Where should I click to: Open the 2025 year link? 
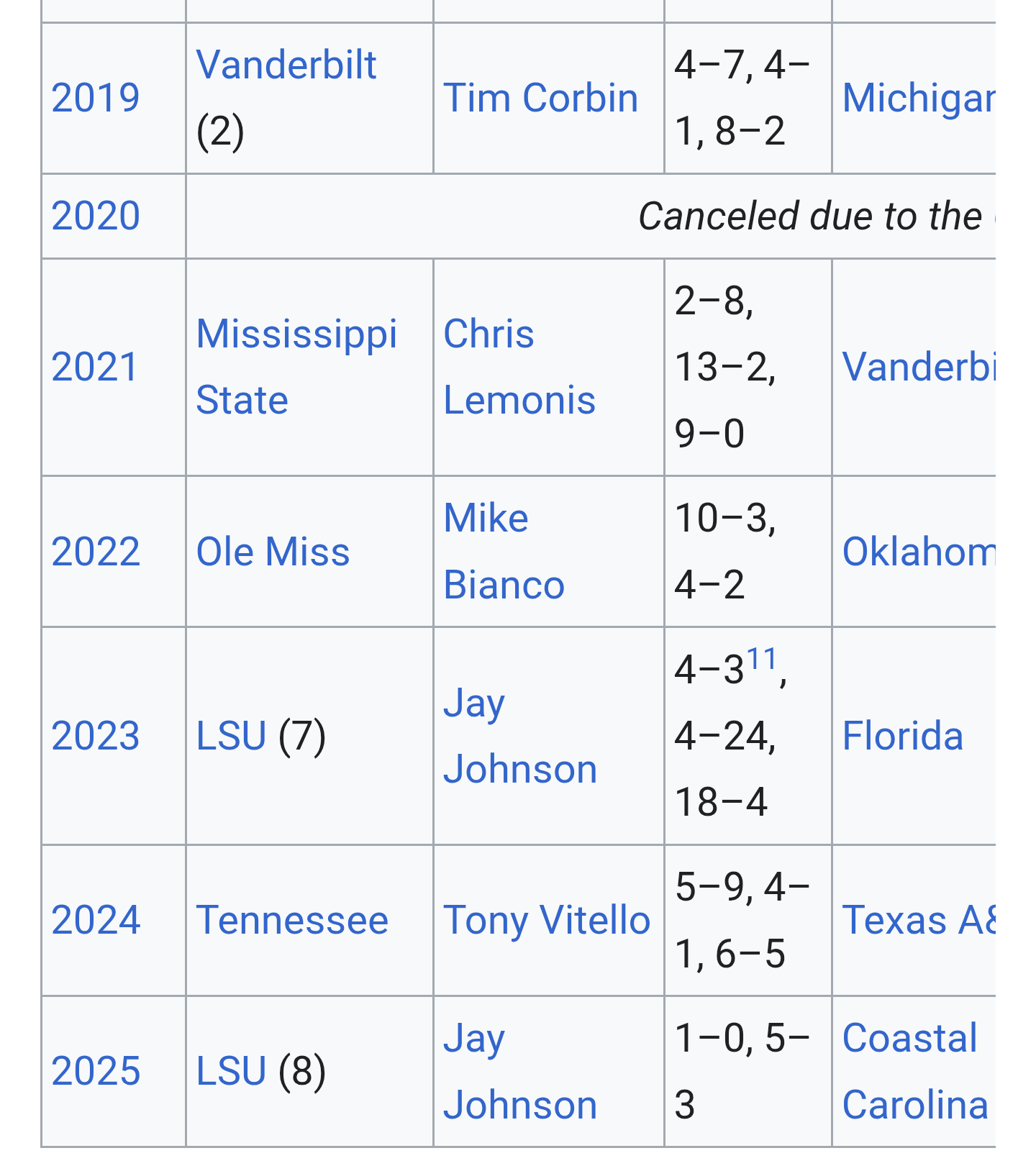(x=95, y=1071)
